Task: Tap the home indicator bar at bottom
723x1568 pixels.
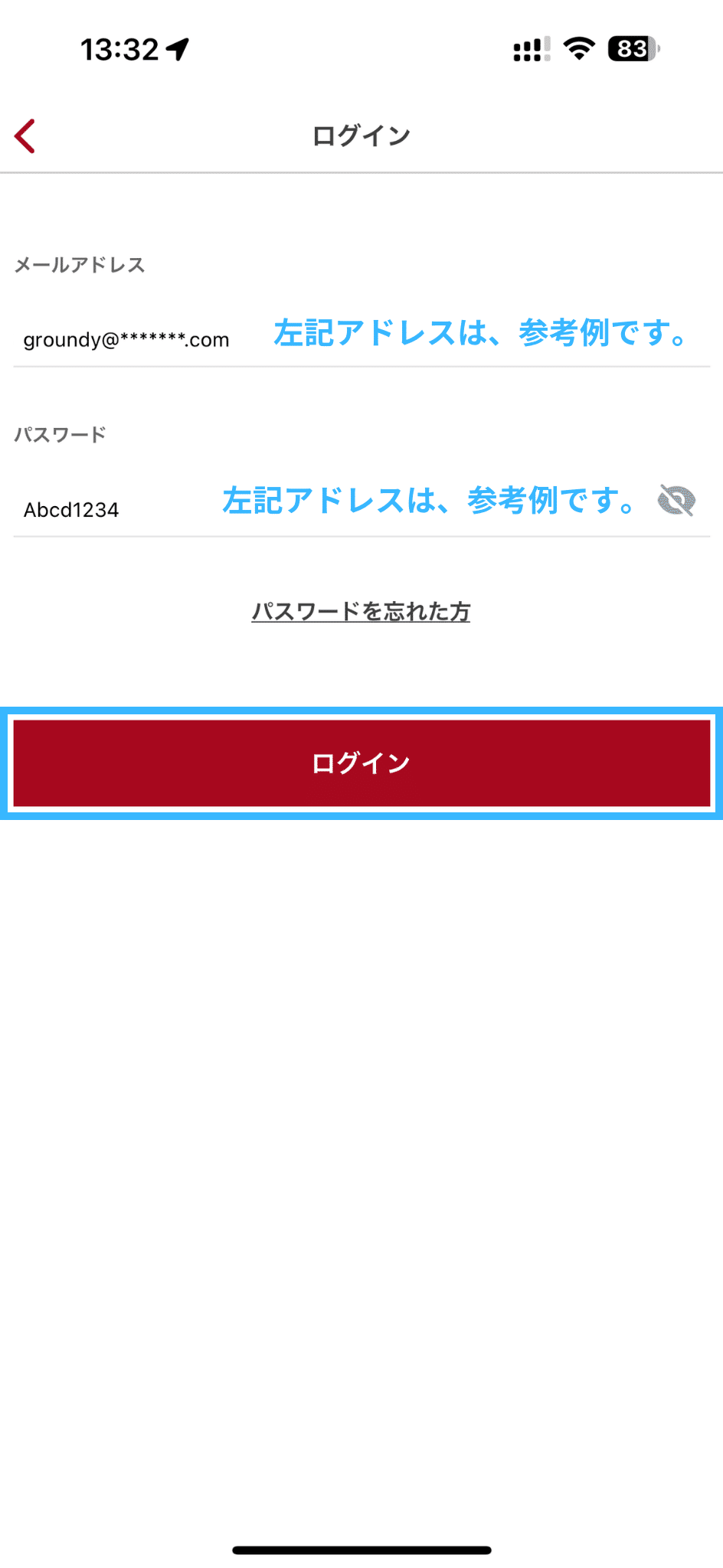Action: click(361, 1549)
